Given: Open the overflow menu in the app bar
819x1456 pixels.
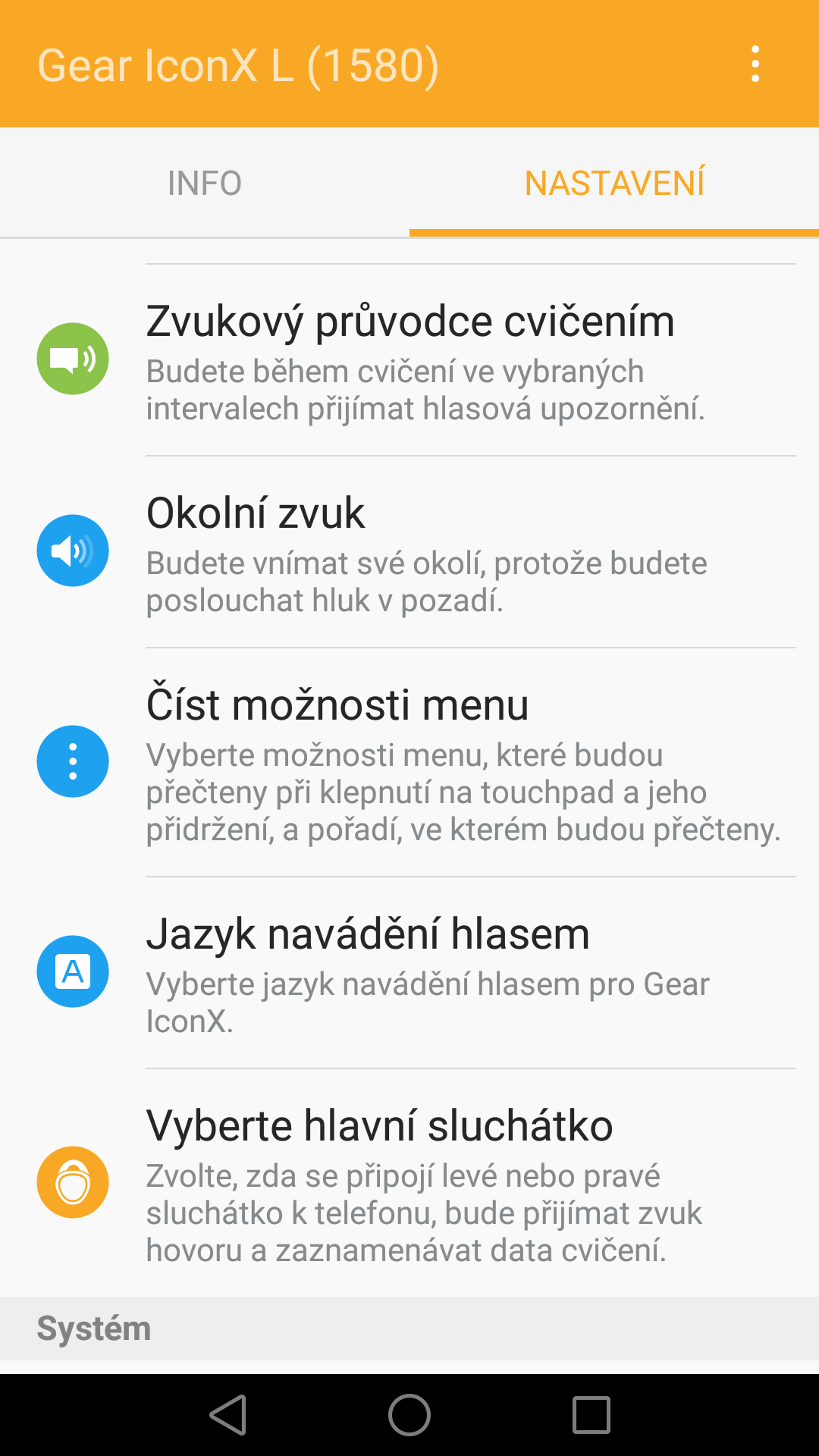Looking at the screenshot, I should (755, 64).
